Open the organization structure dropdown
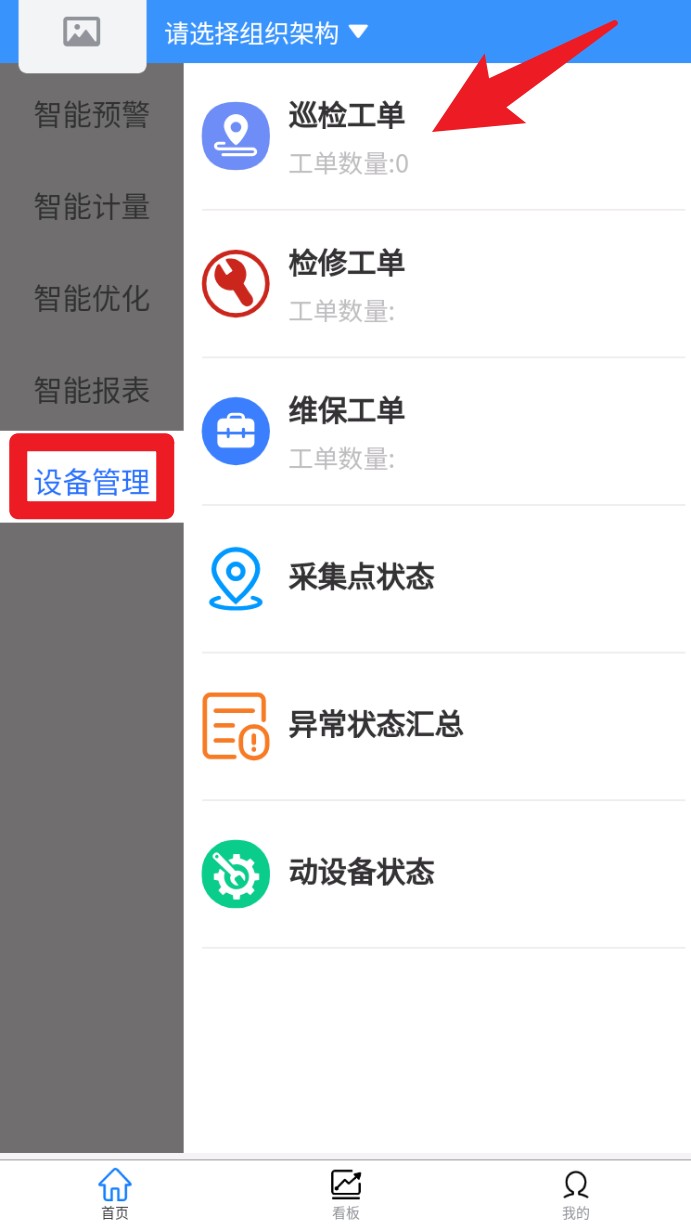The width and height of the screenshot is (691, 1230). 266,33
